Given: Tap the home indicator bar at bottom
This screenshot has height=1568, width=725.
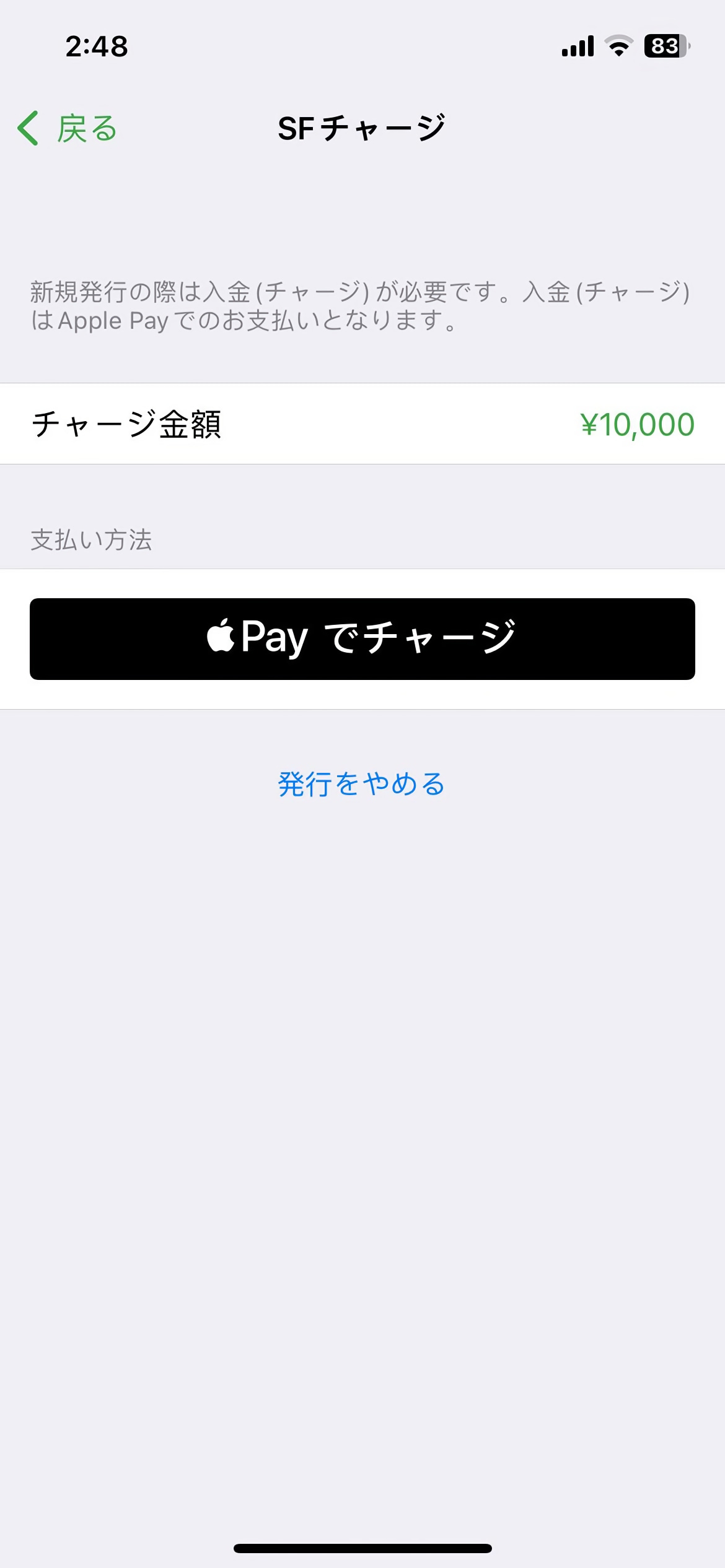Looking at the screenshot, I should [362, 1548].
